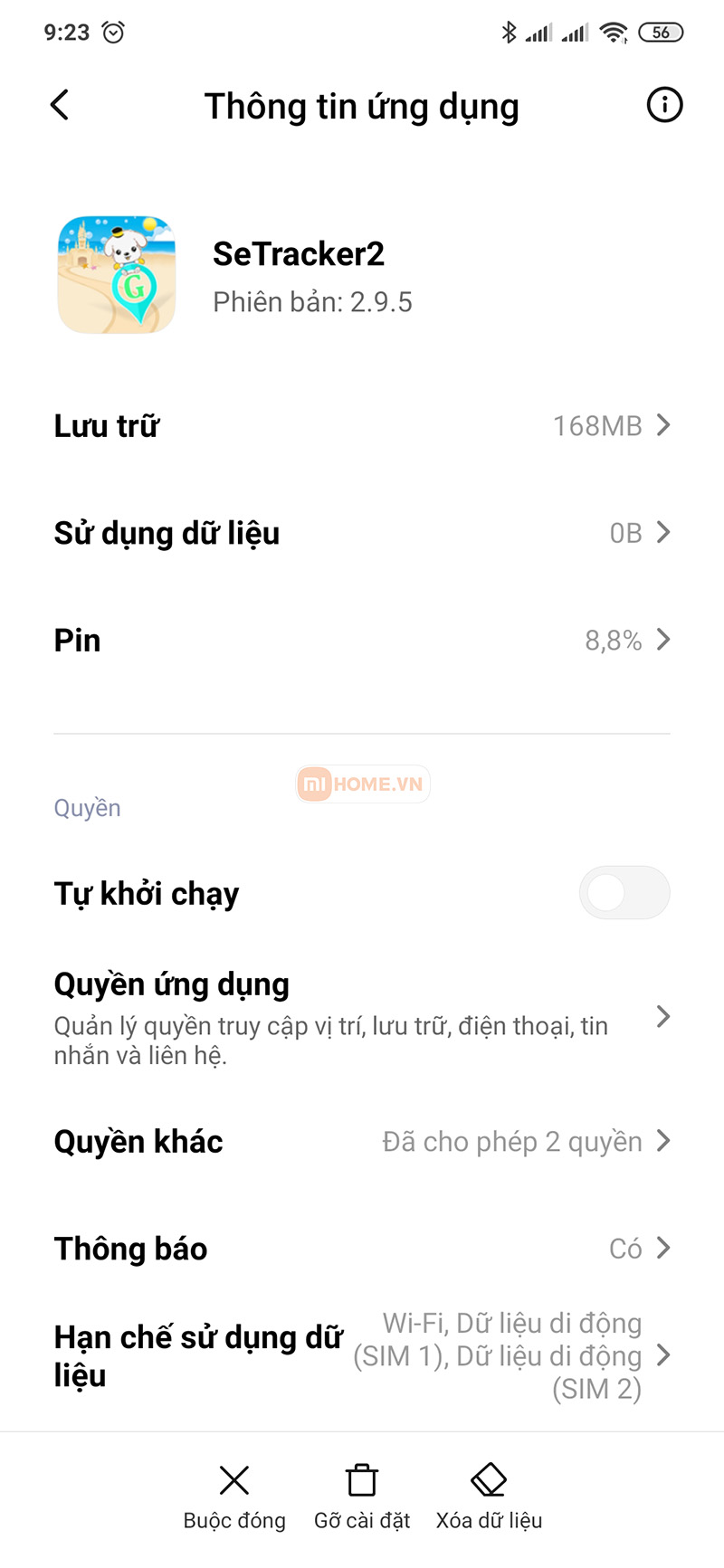Open the Quyền khác other permissions entry

click(362, 1141)
